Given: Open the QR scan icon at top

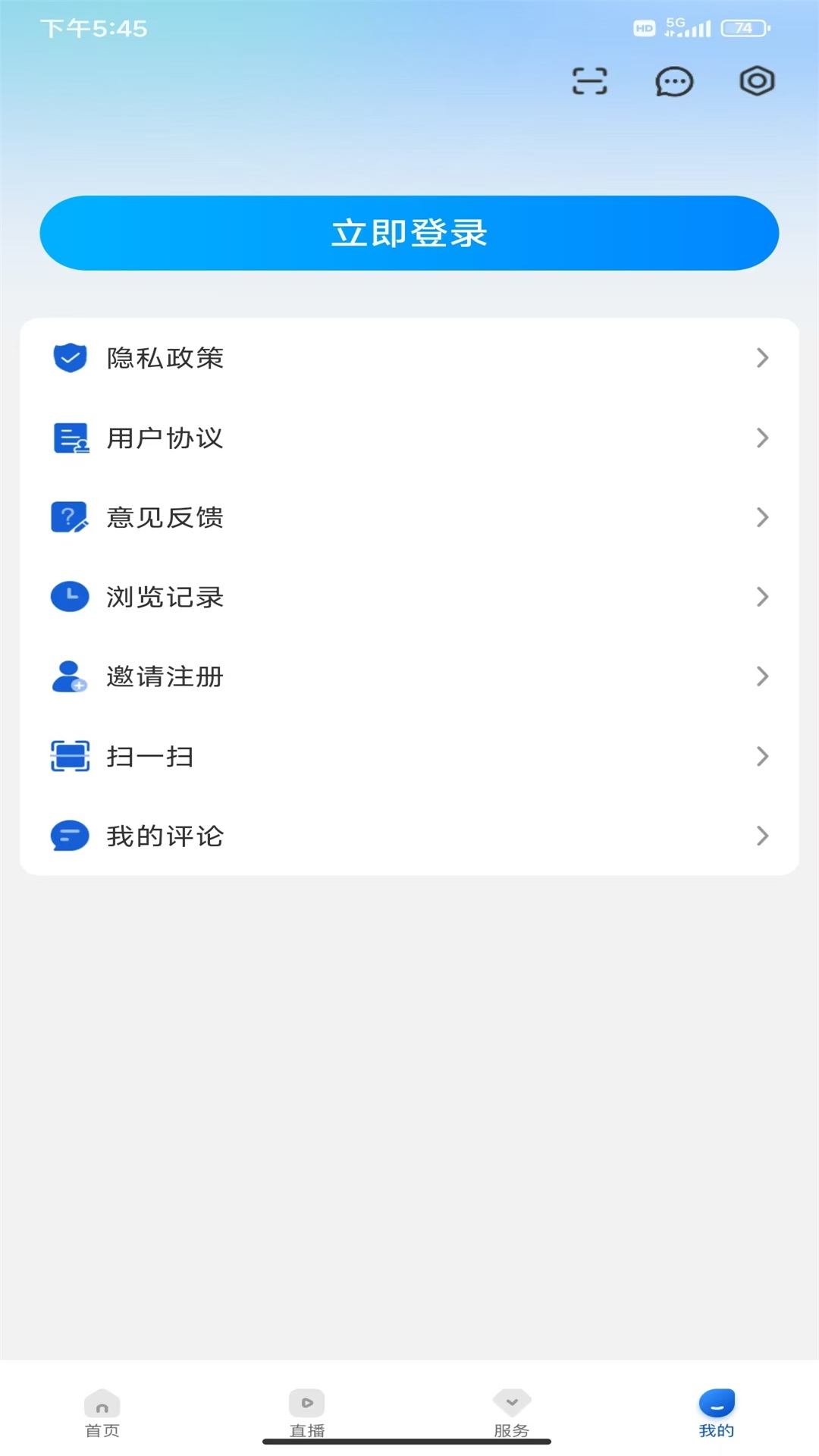Looking at the screenshot, I should point(590,81).
